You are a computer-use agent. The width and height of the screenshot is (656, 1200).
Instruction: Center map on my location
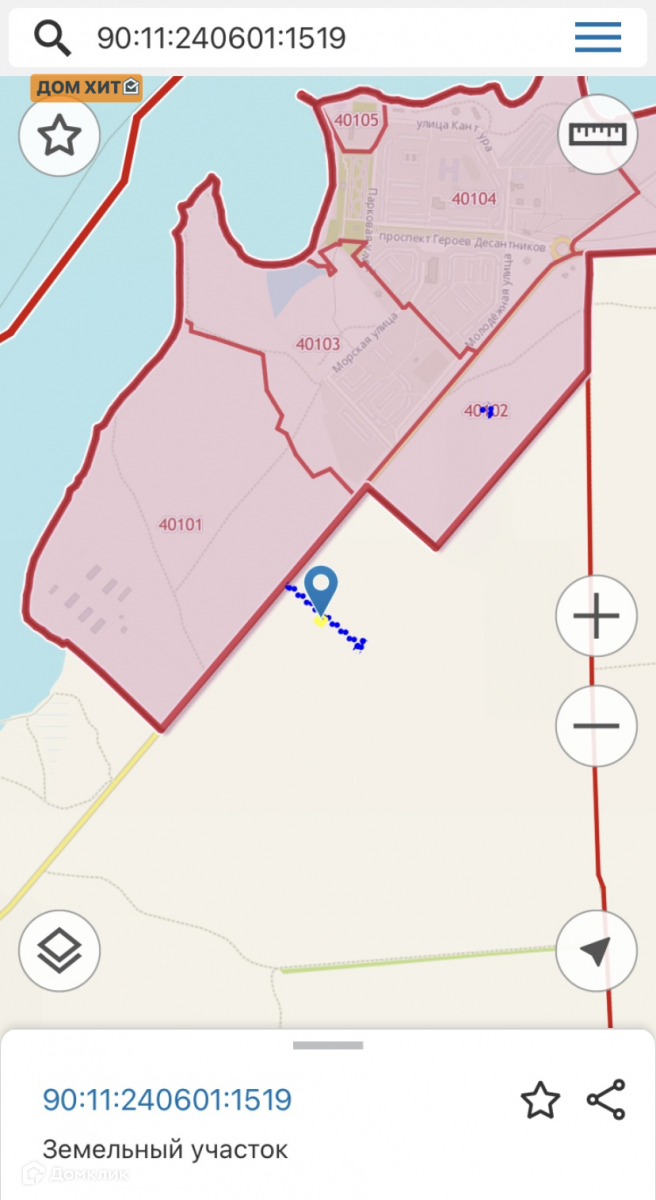596,951
